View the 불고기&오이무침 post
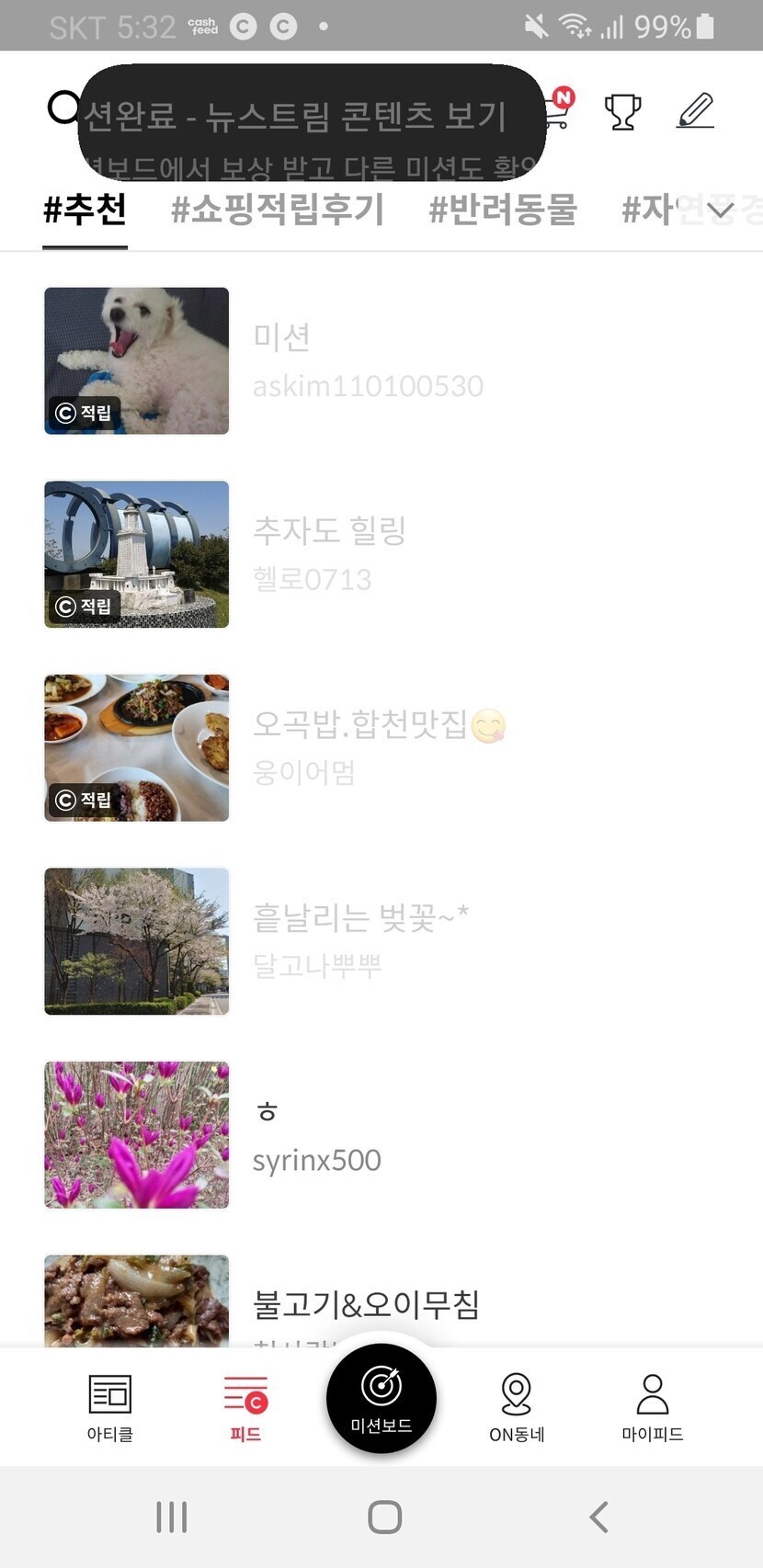This screenshot has height=1568, width=763. click(x=366, y=1303)
